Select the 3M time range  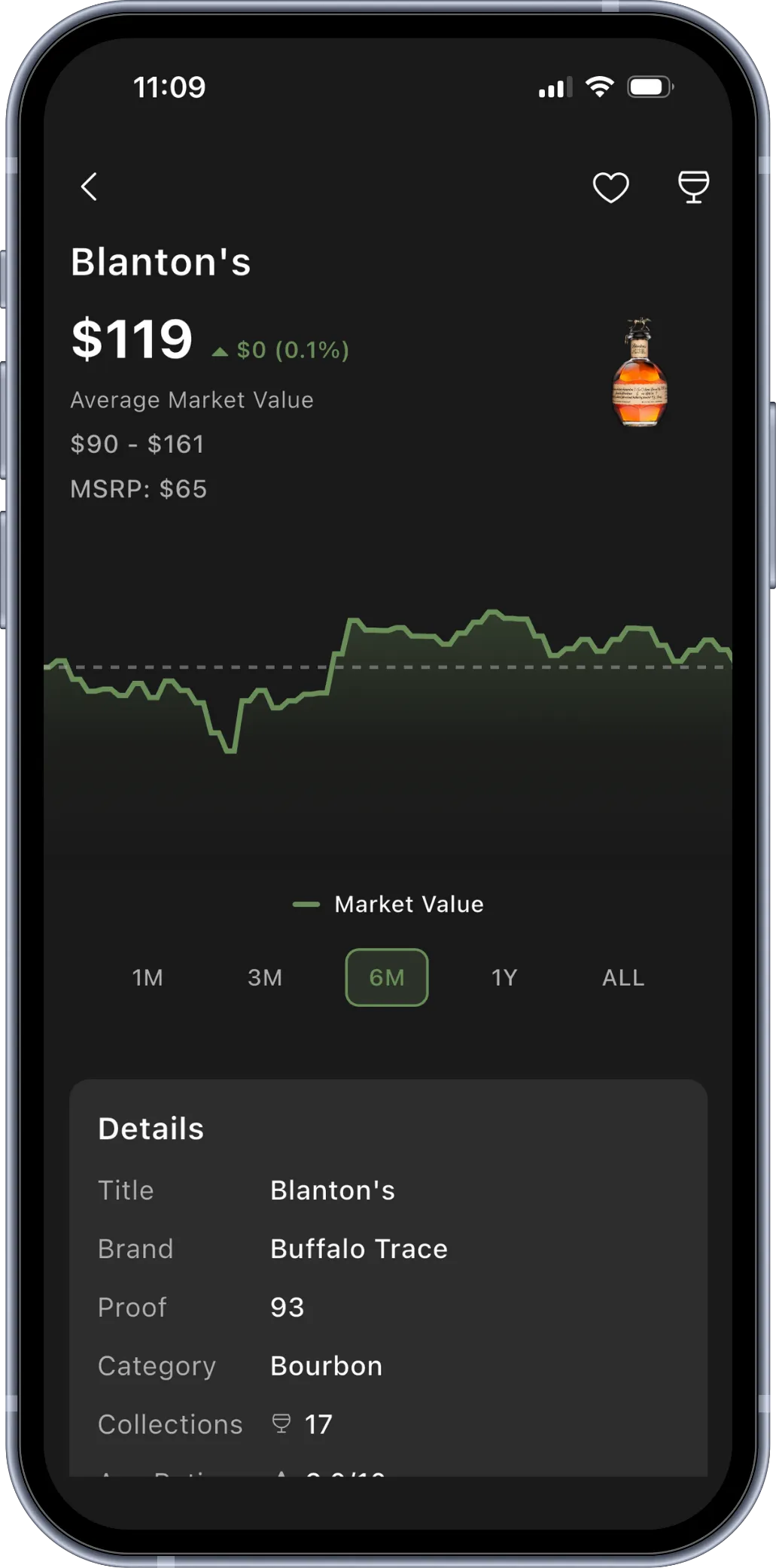pos(265,977)
